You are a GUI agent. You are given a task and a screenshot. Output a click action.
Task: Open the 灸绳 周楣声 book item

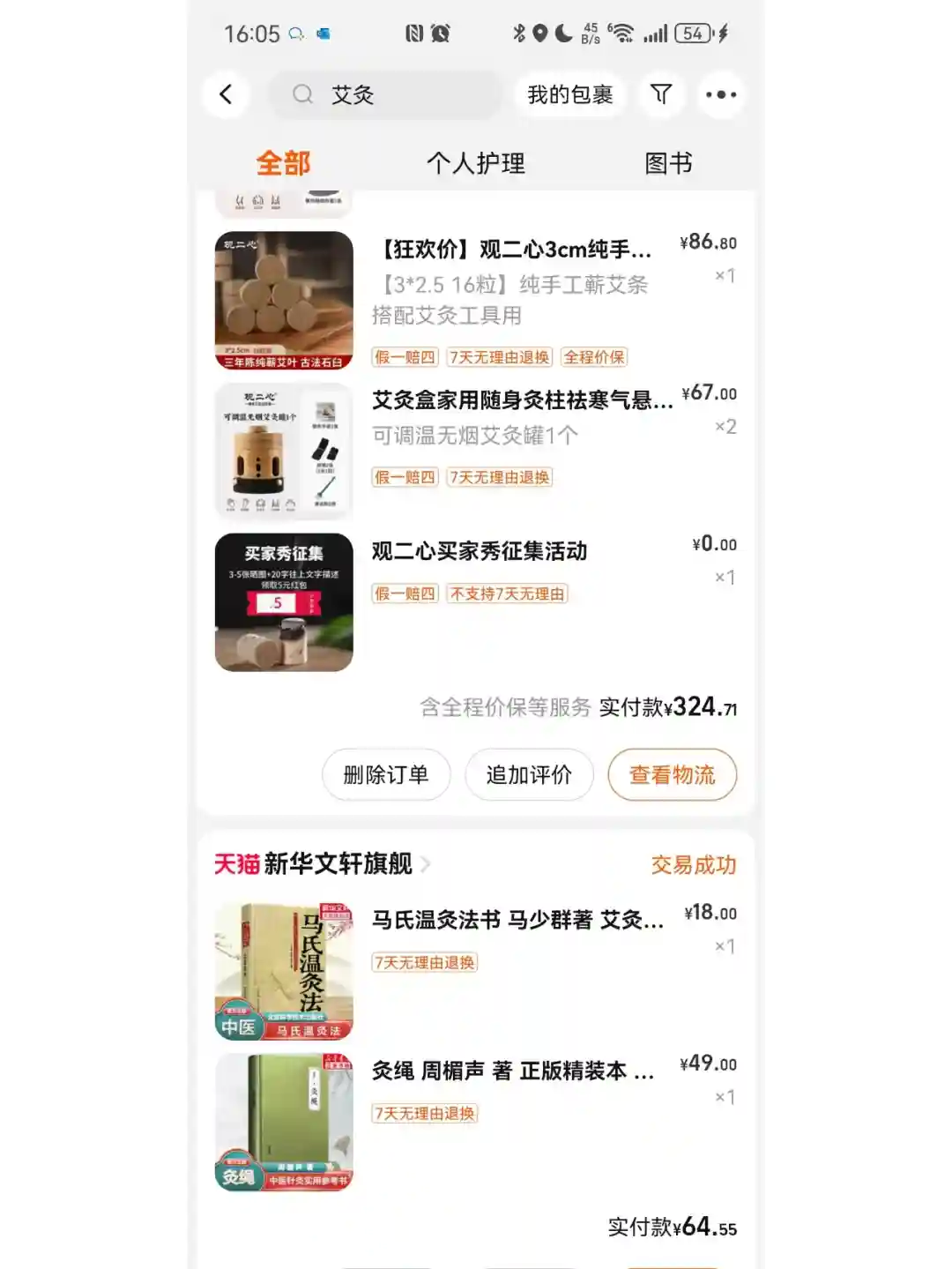[512, 1071]
